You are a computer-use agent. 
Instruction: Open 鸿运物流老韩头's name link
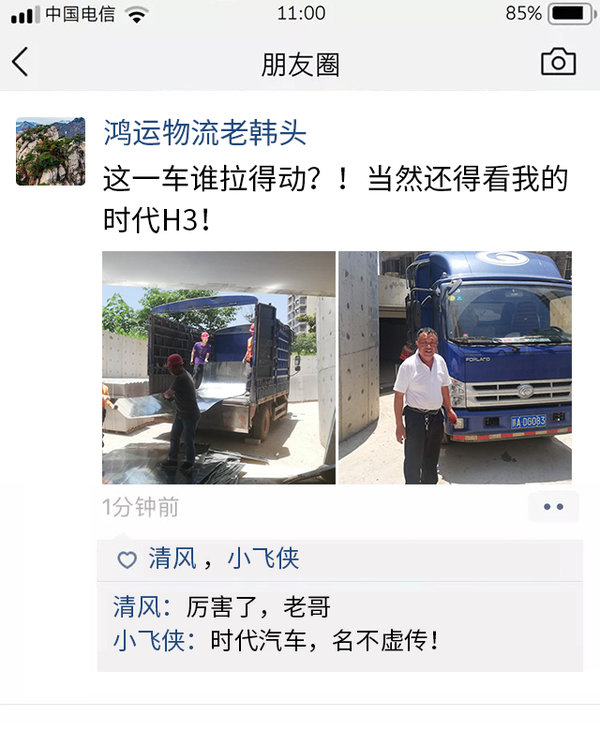(x=205, y=133)
